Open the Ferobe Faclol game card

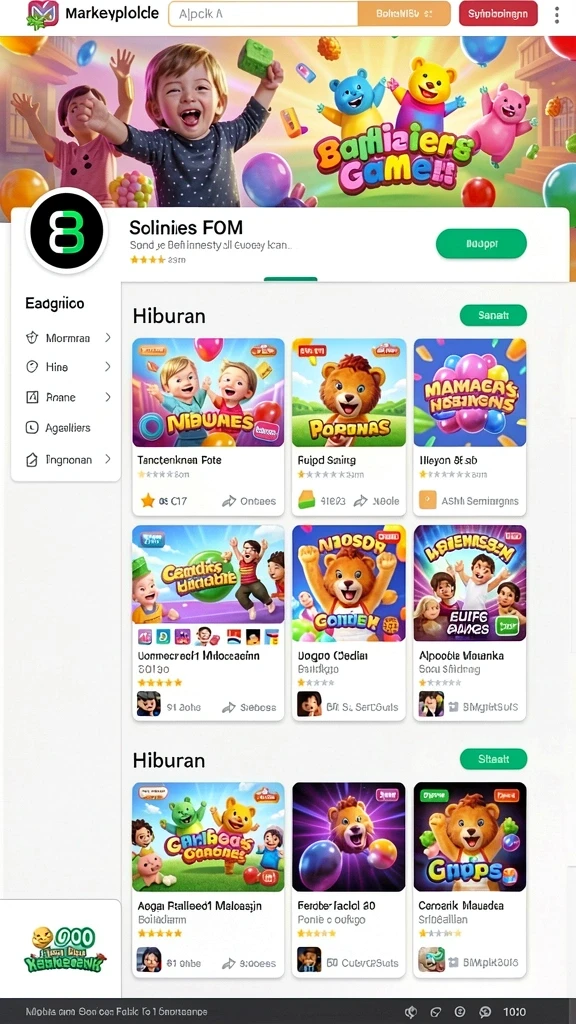(349, 880)
